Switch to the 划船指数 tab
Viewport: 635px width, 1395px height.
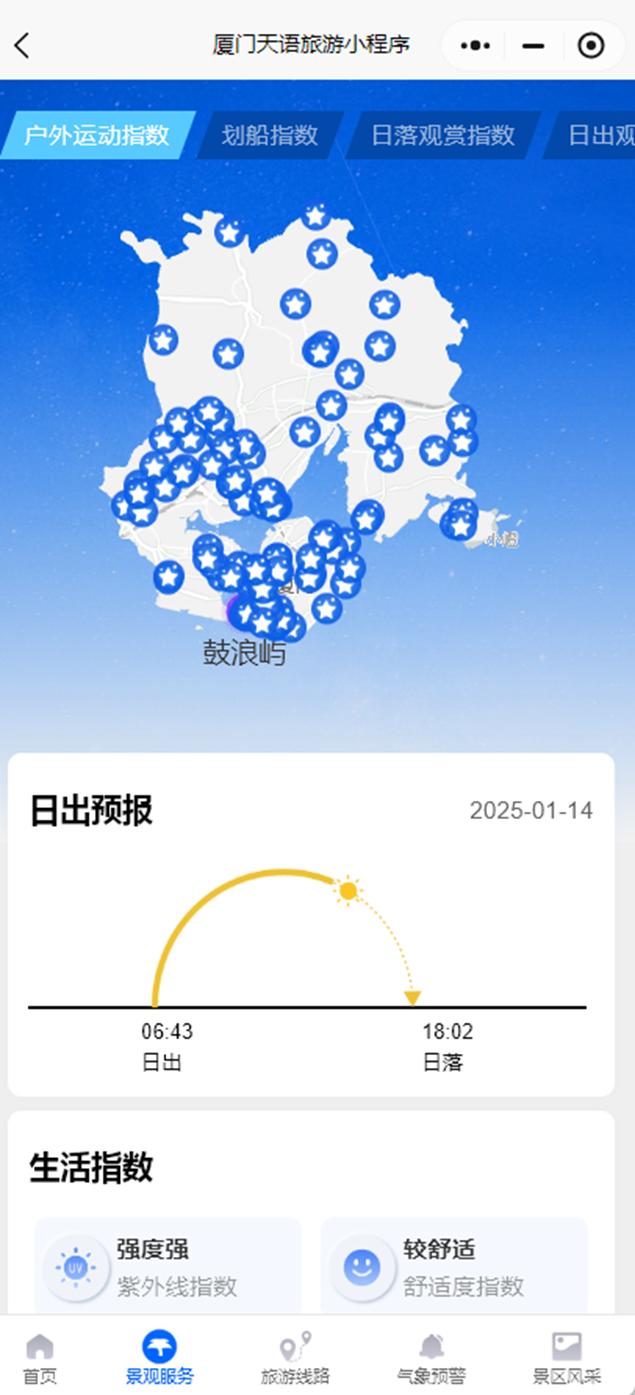pos(269,135)
